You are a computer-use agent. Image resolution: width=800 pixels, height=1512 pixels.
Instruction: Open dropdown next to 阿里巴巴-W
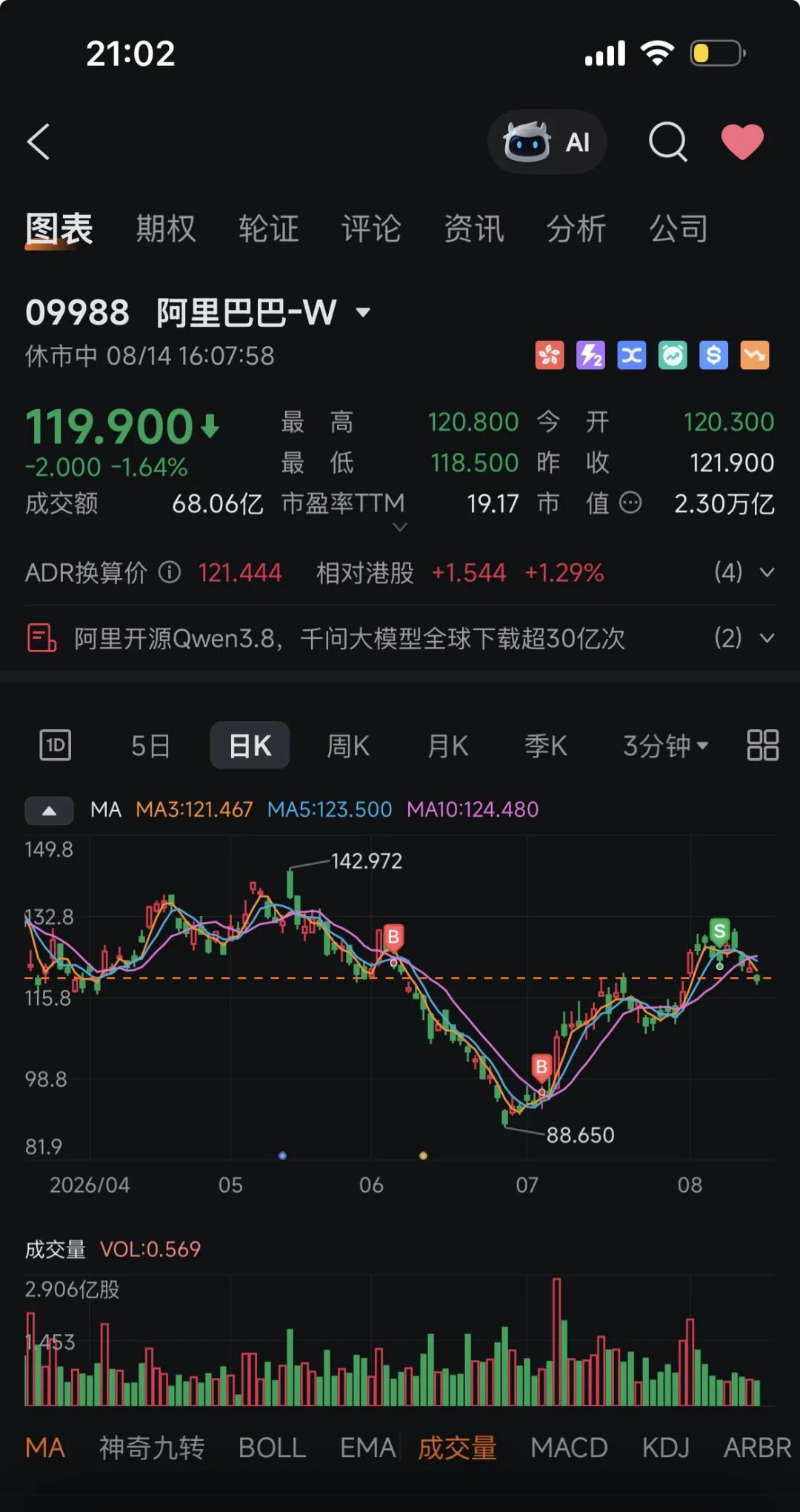363,312
